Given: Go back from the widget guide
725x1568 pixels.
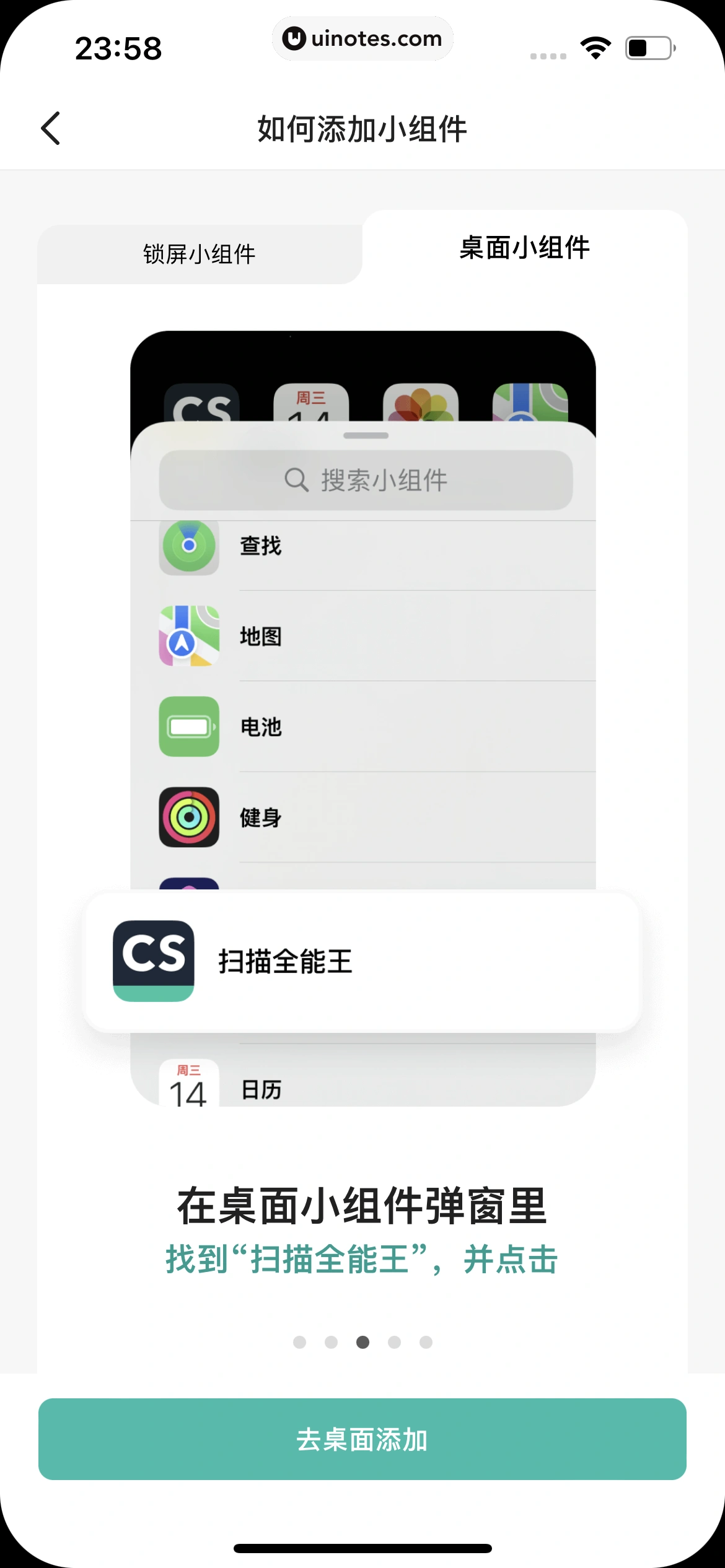Looking at the screenshot, I should point(51,128).
